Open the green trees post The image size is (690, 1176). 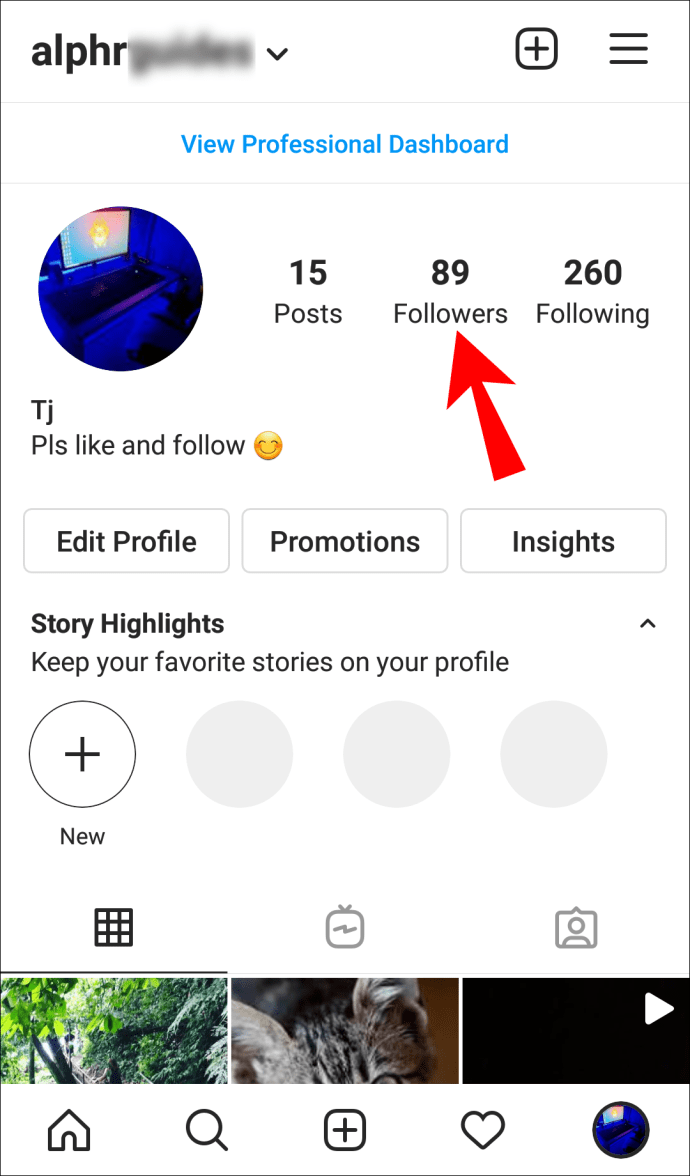pyautogui.click(x=114, y=1028)
